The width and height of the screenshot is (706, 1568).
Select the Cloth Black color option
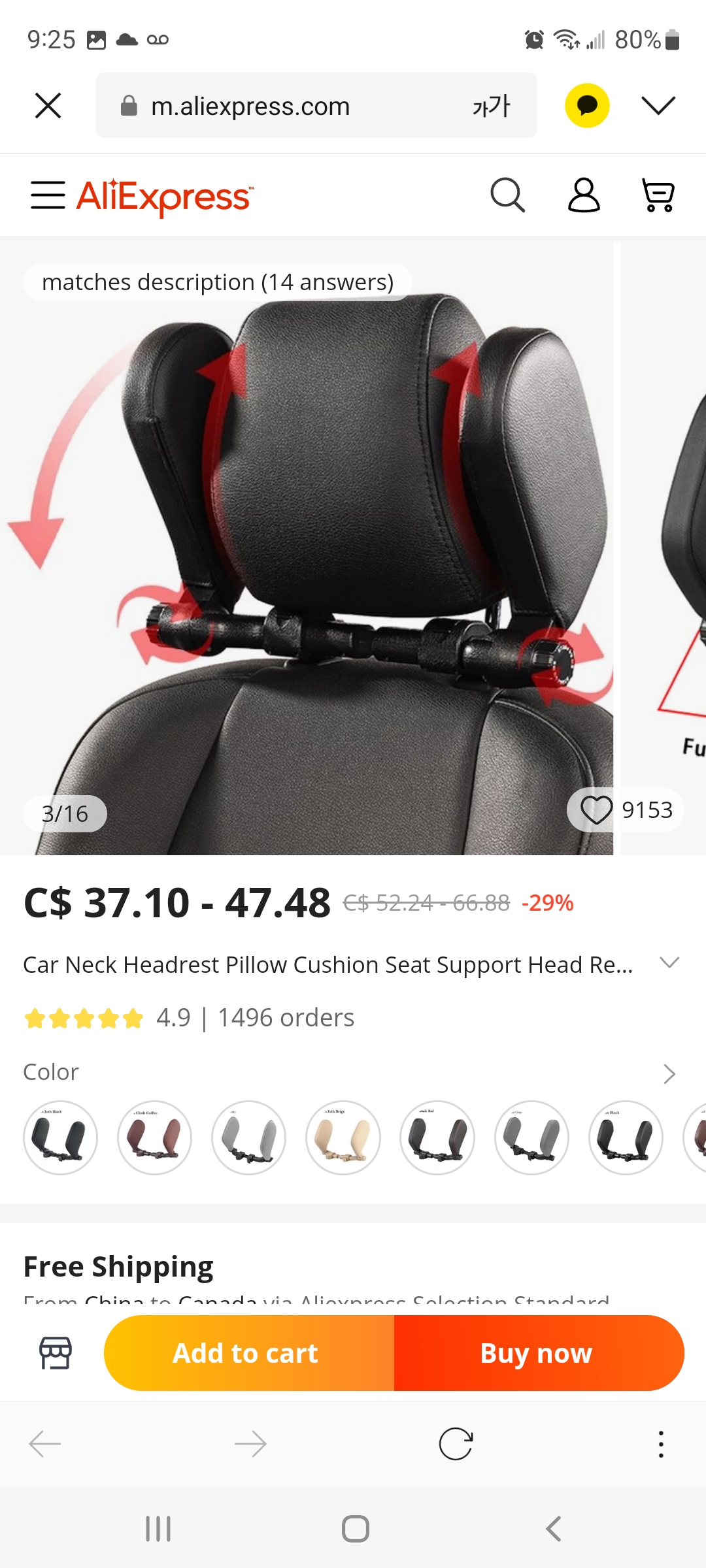(60, 1137)
